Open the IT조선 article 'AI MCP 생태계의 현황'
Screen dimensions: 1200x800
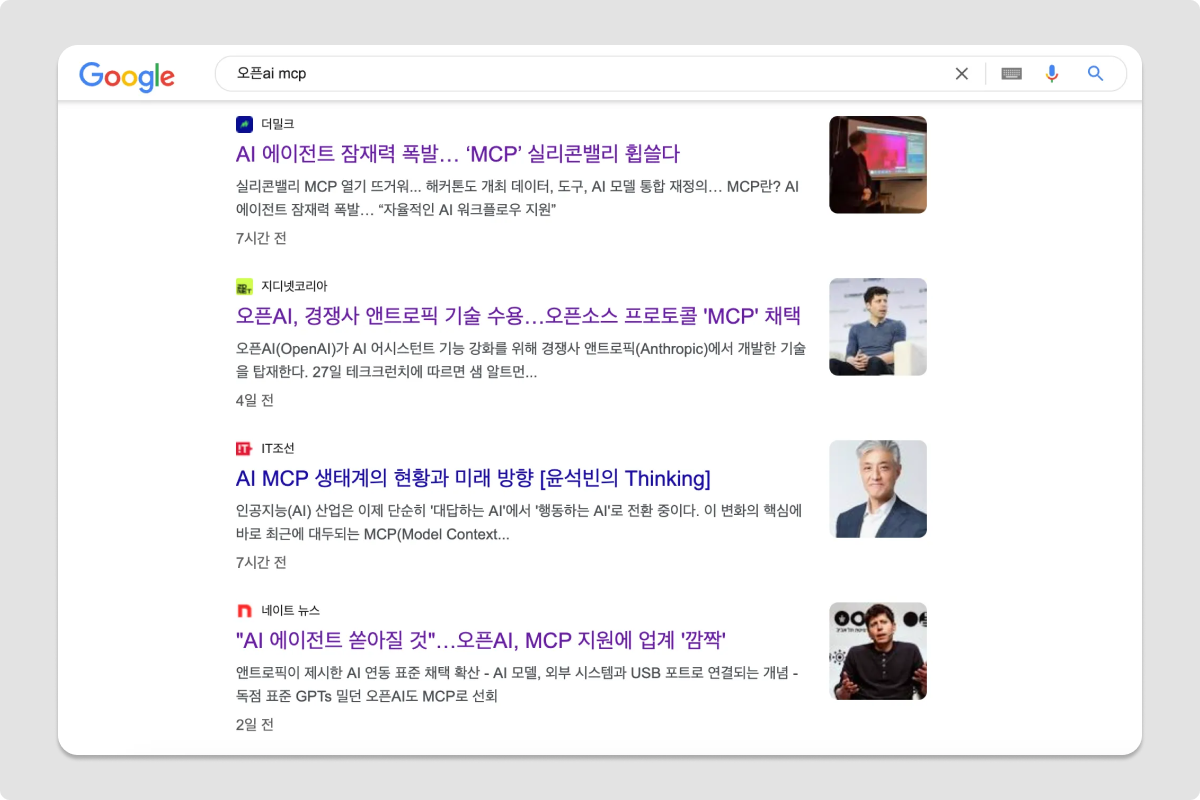pos(473,477)
